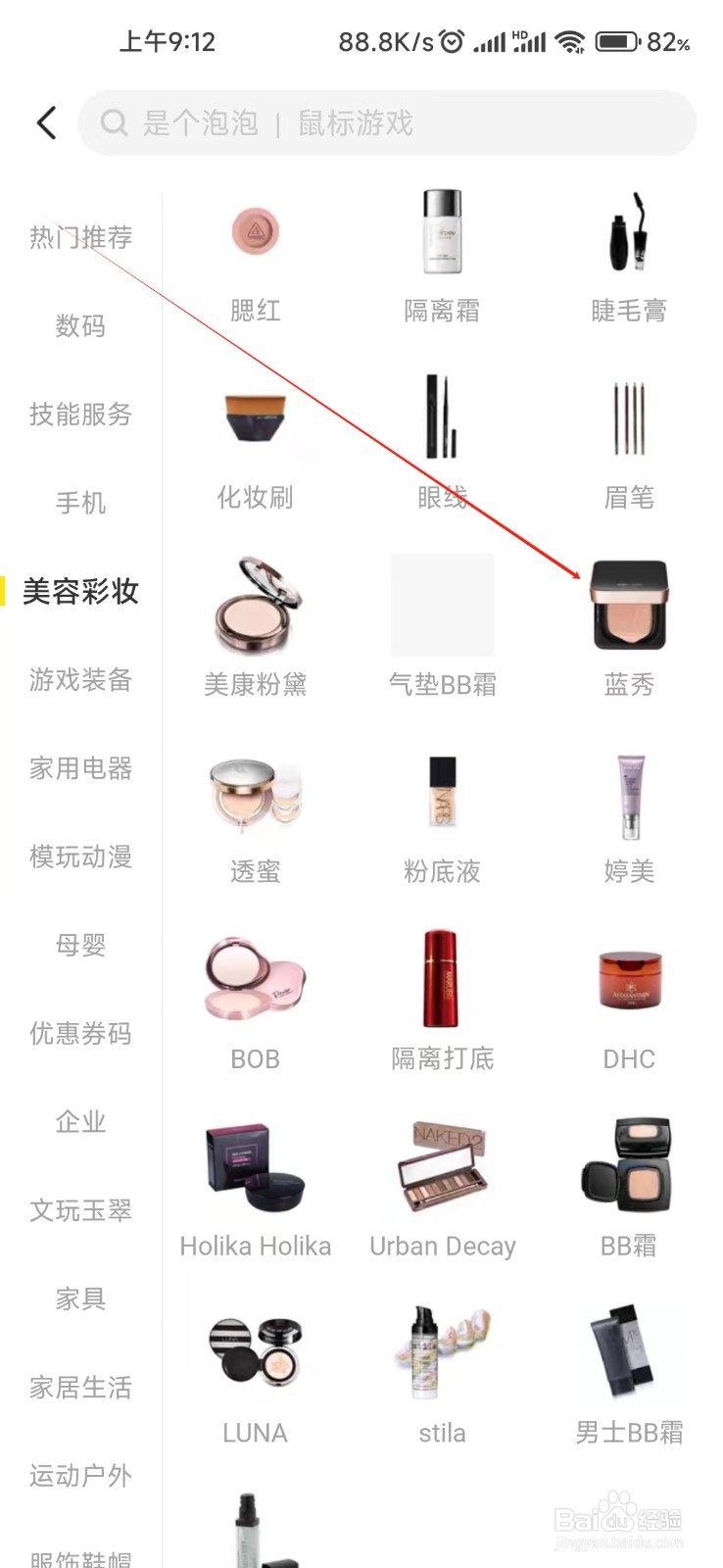
Task: Tap the search magnifier icon
Action: [114, 123]
